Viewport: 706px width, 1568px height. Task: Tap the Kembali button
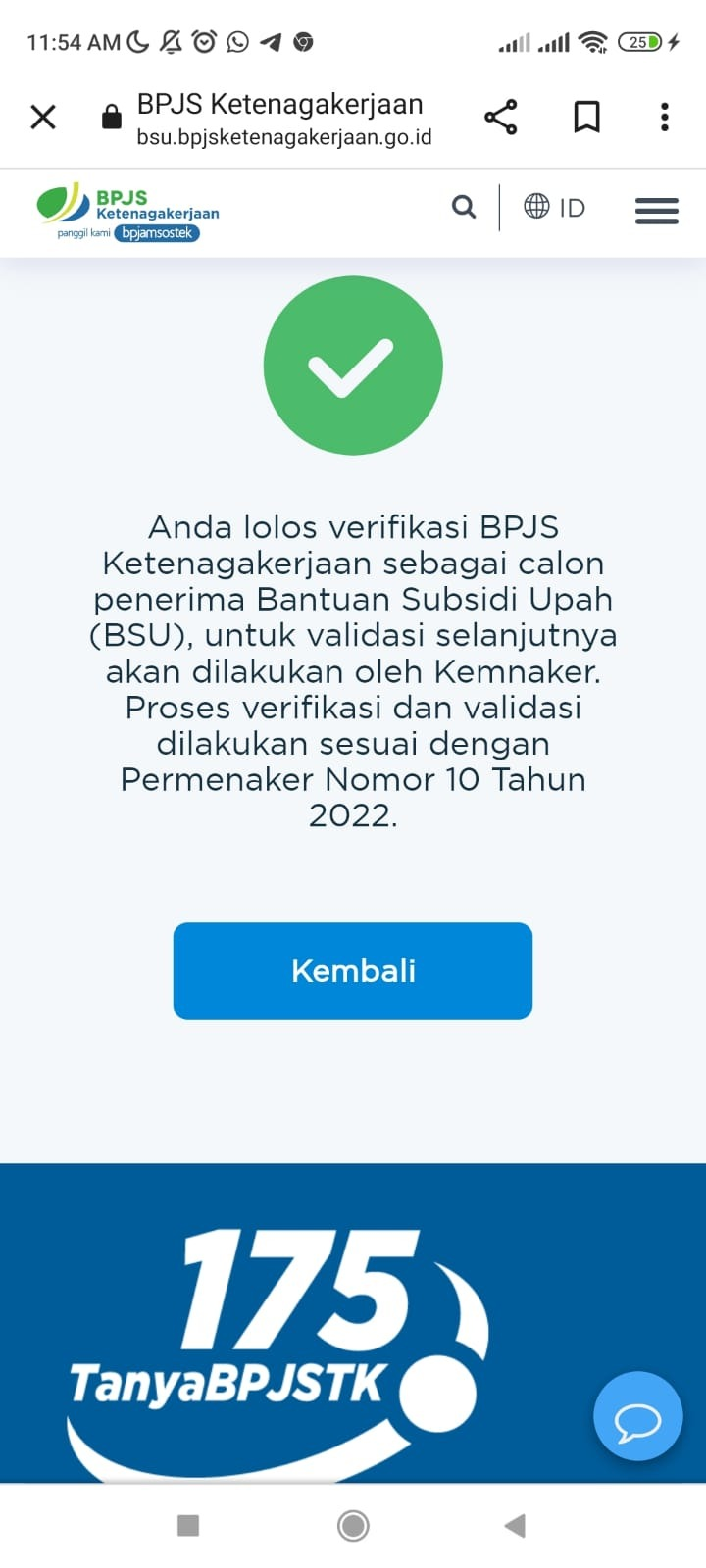[353, 971]
